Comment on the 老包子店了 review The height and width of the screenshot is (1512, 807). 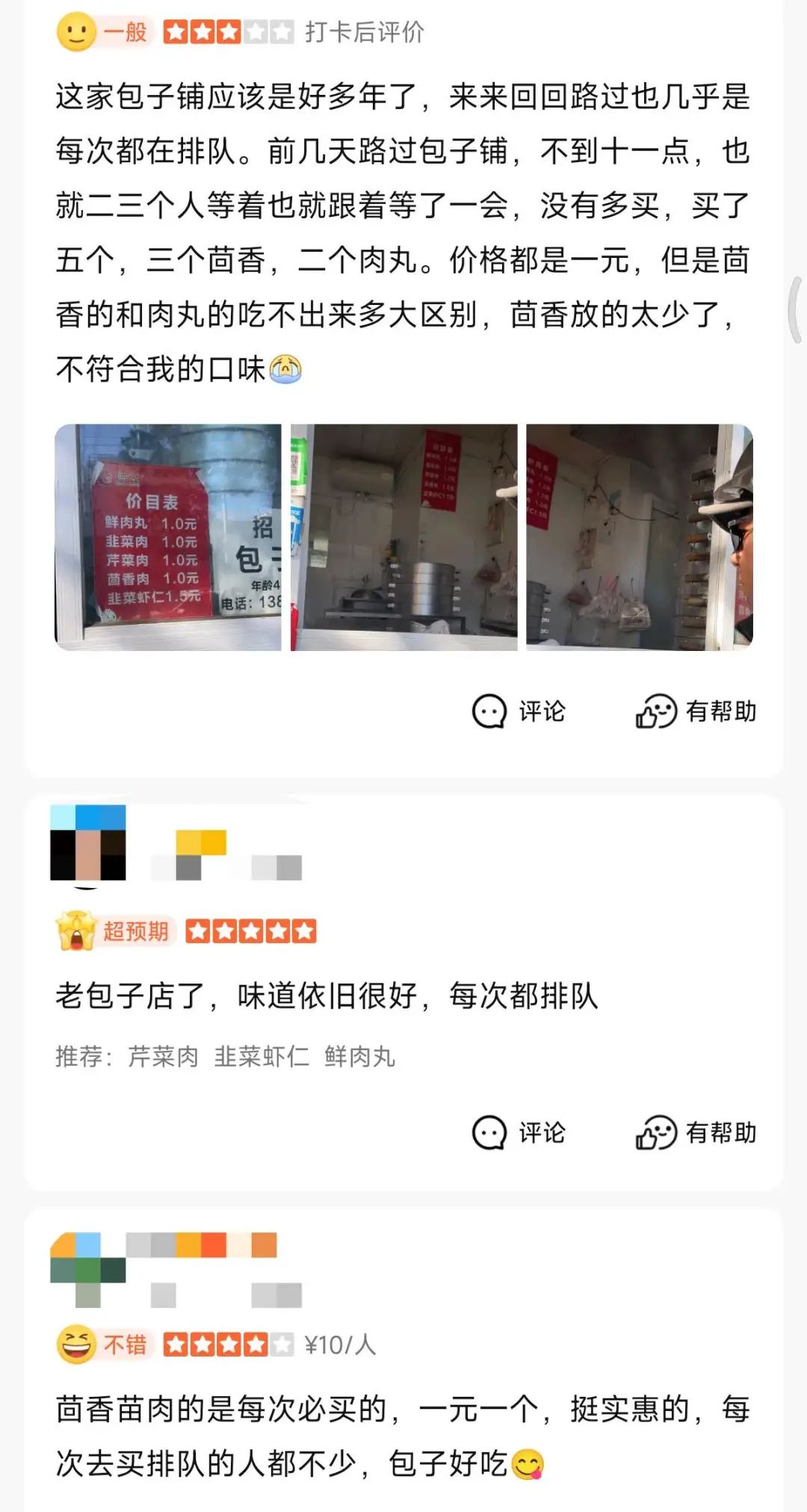[519, 1132]
